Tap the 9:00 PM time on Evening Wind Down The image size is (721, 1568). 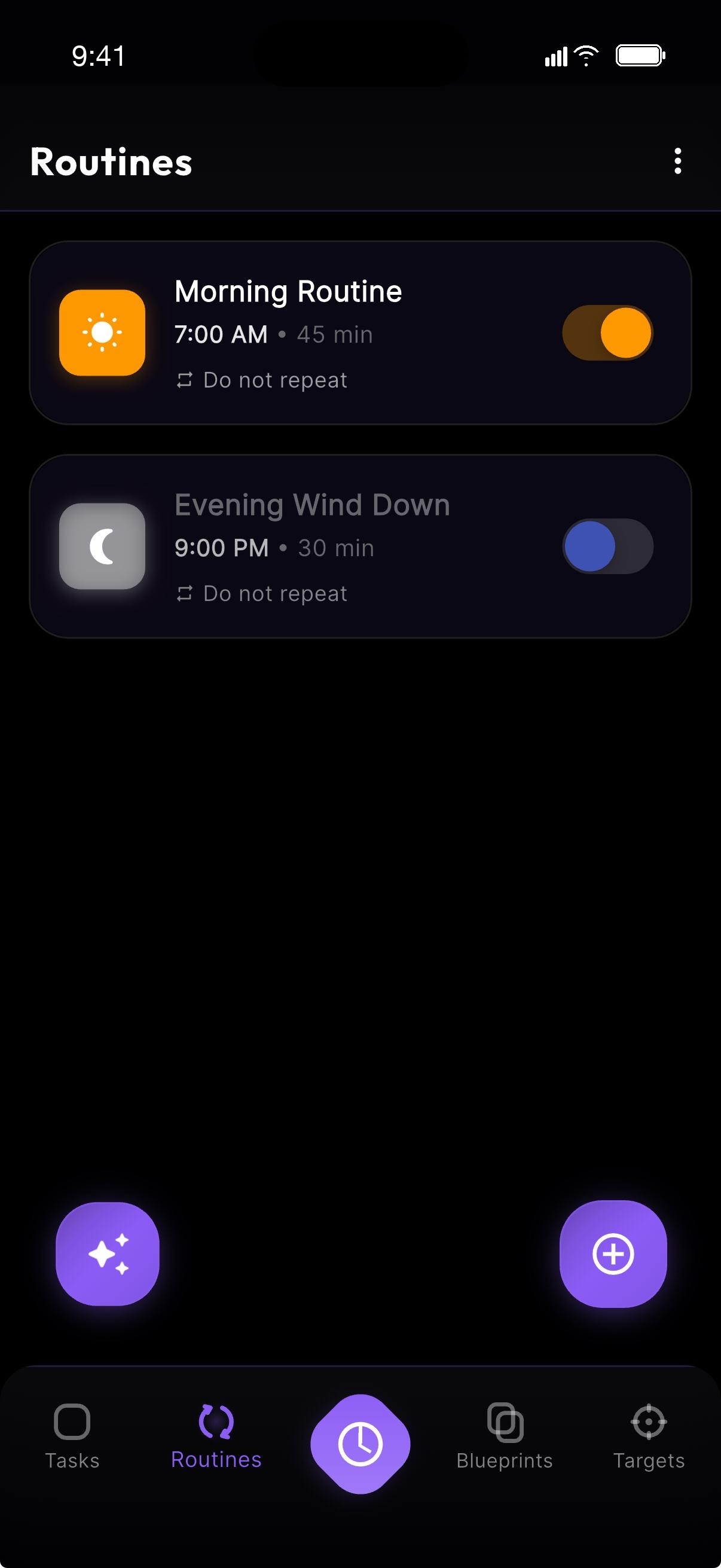point(221,547)
